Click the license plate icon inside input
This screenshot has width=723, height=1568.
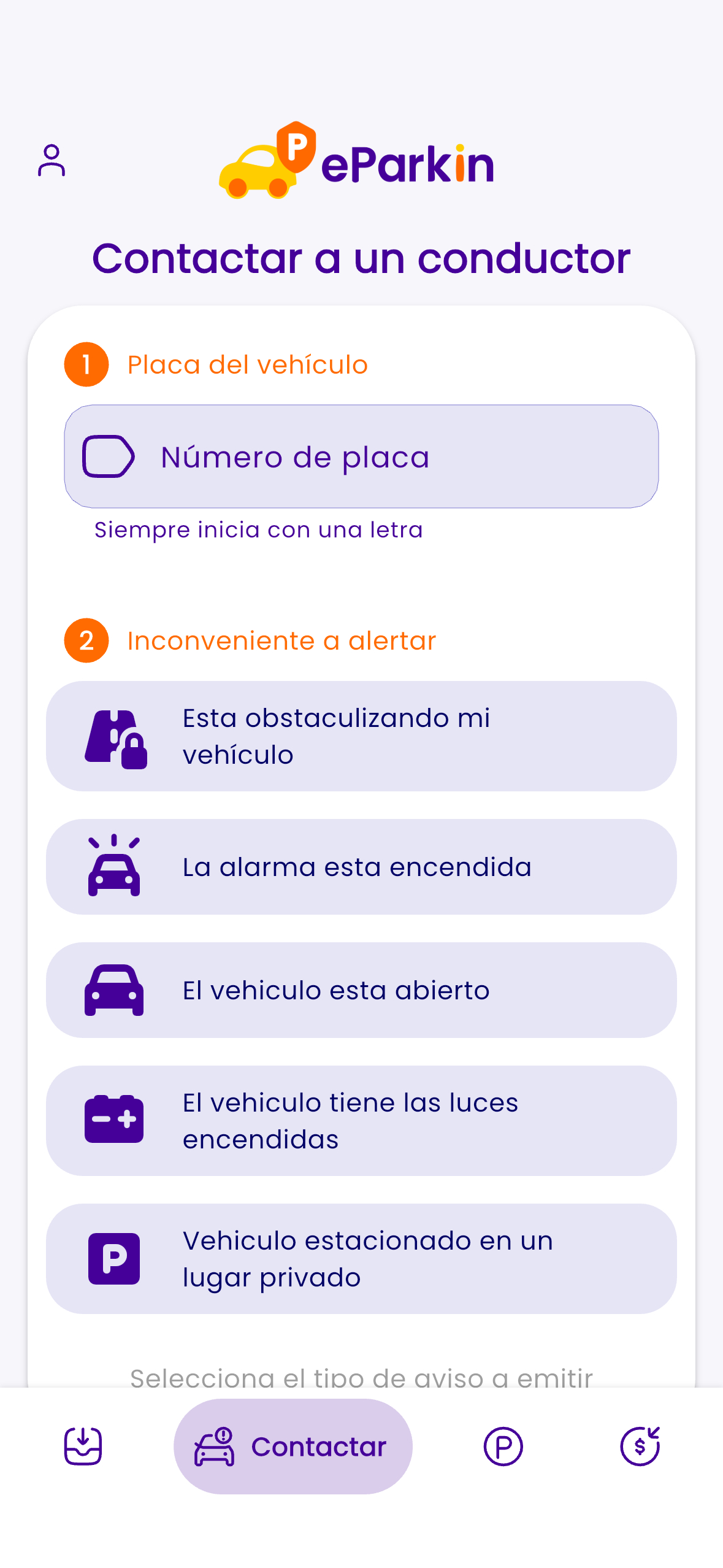108,456
